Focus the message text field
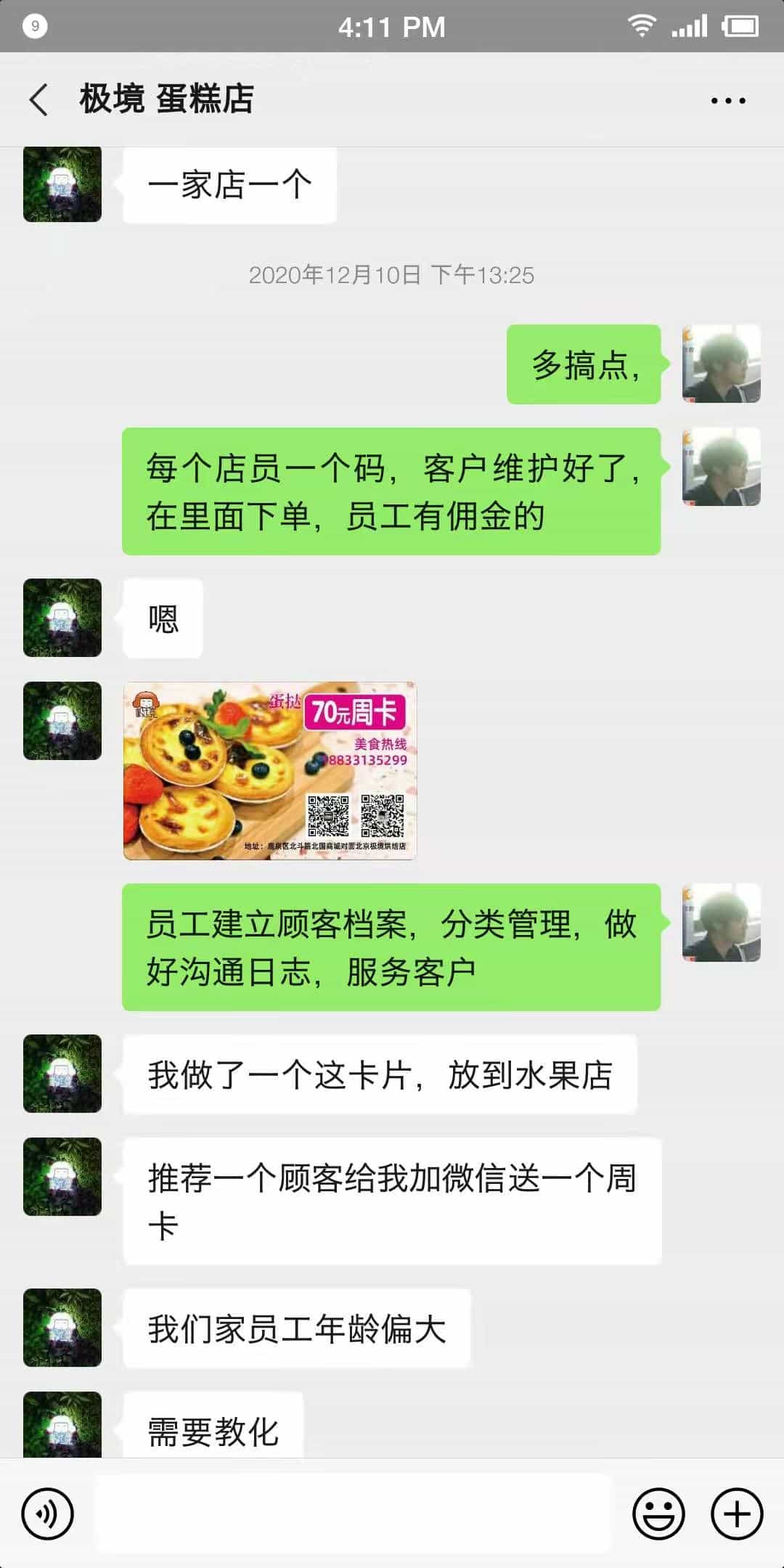 [354, 1514]
